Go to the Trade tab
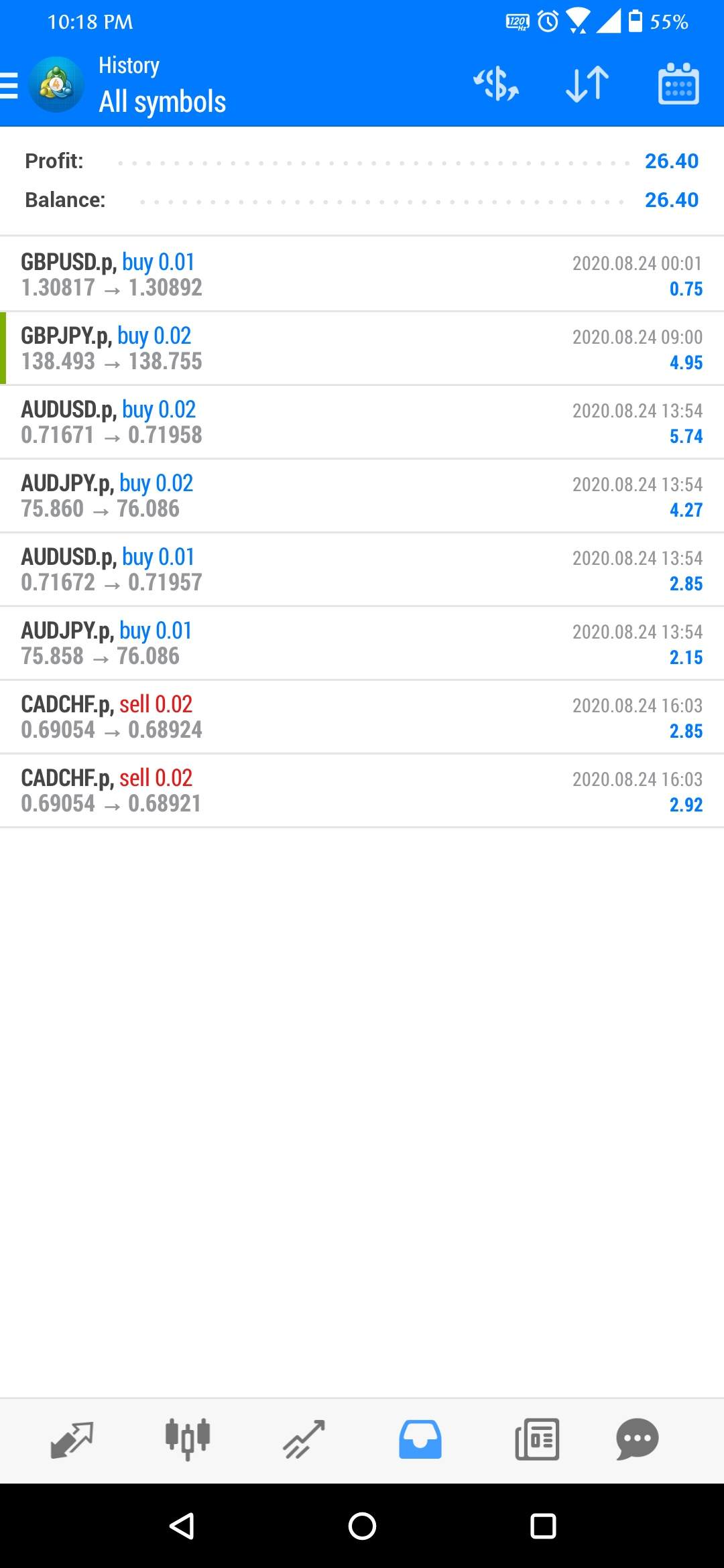Image resolution: width=724 pixels, height=1568 pixels. (x=304, y=1439)
